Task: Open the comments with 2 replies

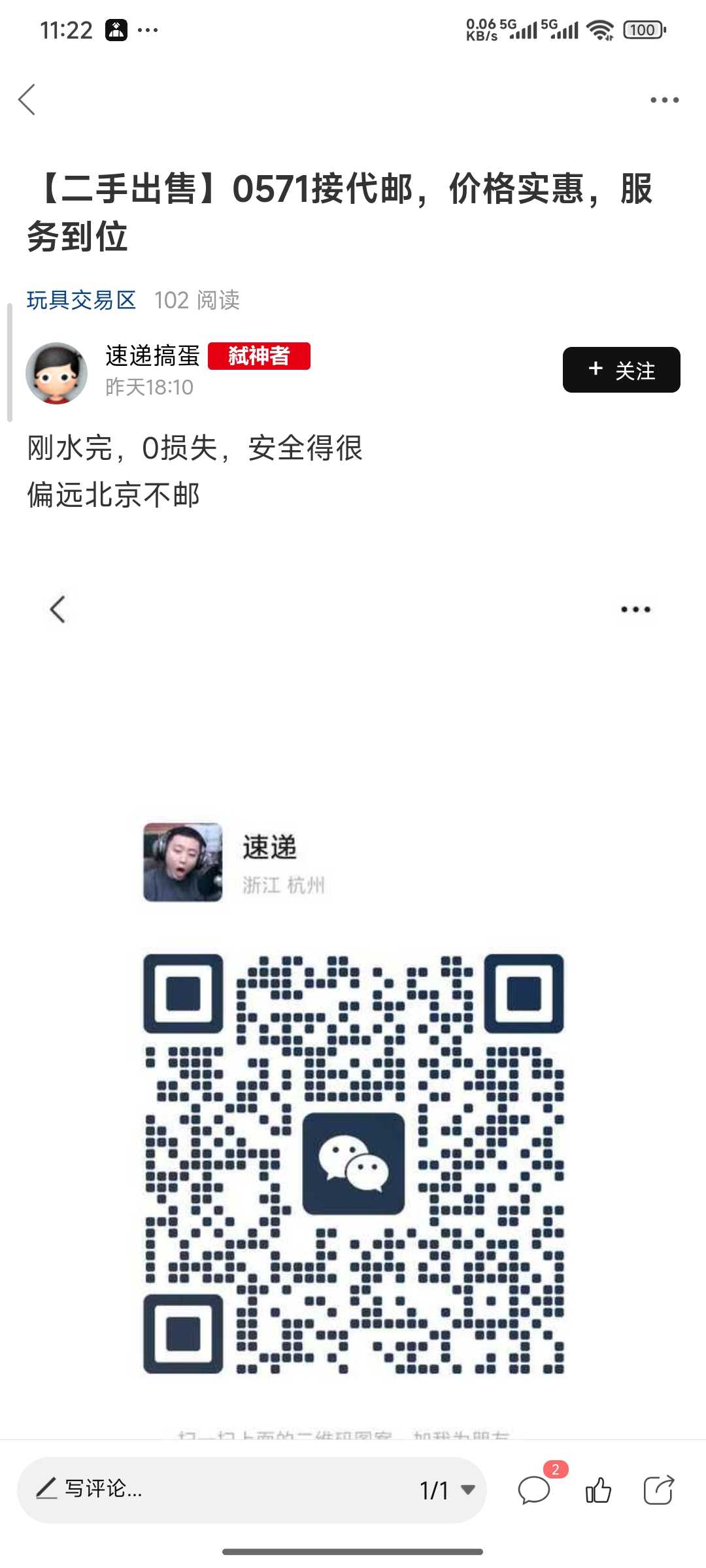Action: tap(535, 1490)
